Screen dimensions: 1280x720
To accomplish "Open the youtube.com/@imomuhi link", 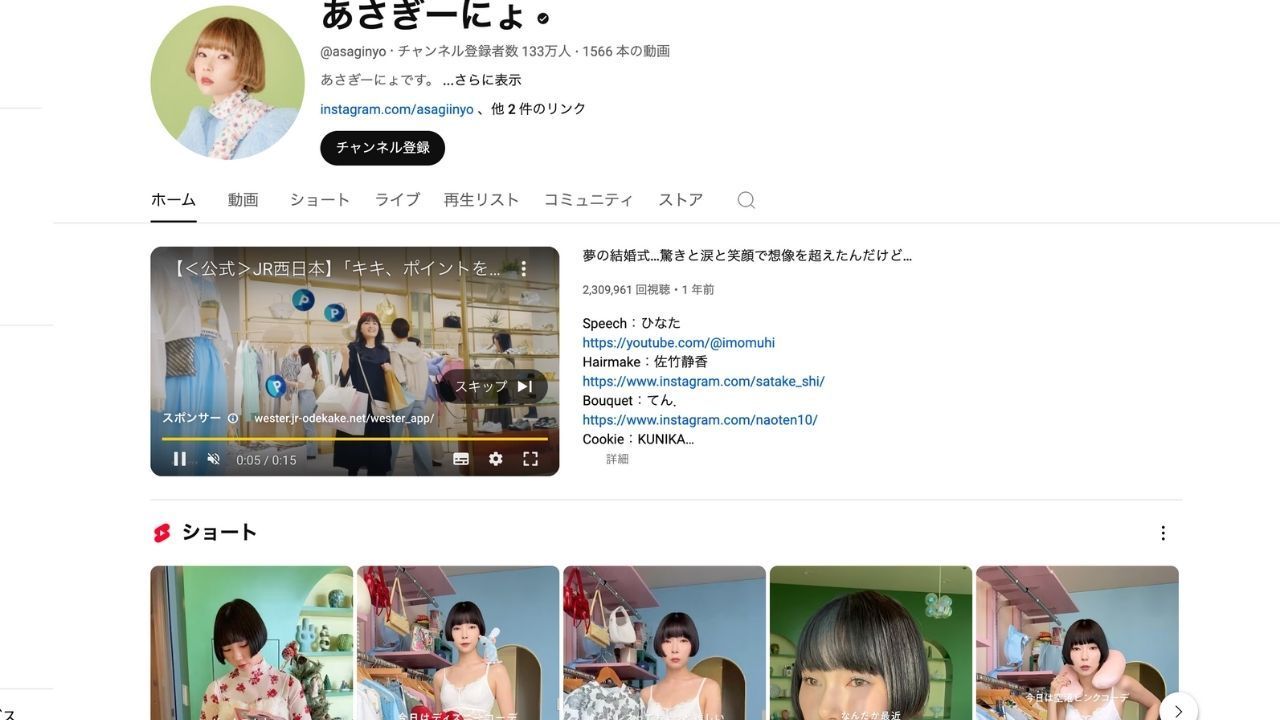I will pos(678,343).
